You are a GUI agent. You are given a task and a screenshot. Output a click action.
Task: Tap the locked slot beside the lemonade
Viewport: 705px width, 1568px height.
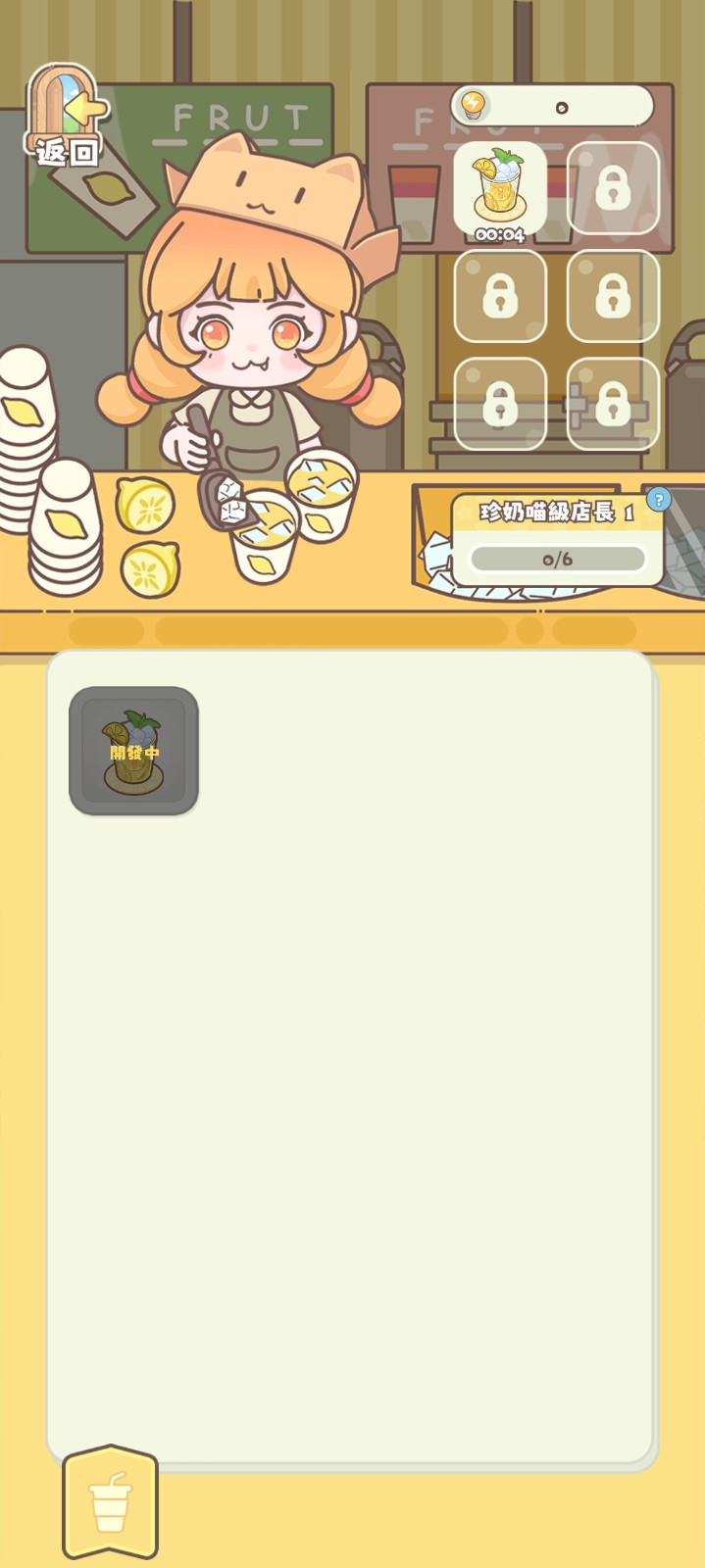(613, 188)
